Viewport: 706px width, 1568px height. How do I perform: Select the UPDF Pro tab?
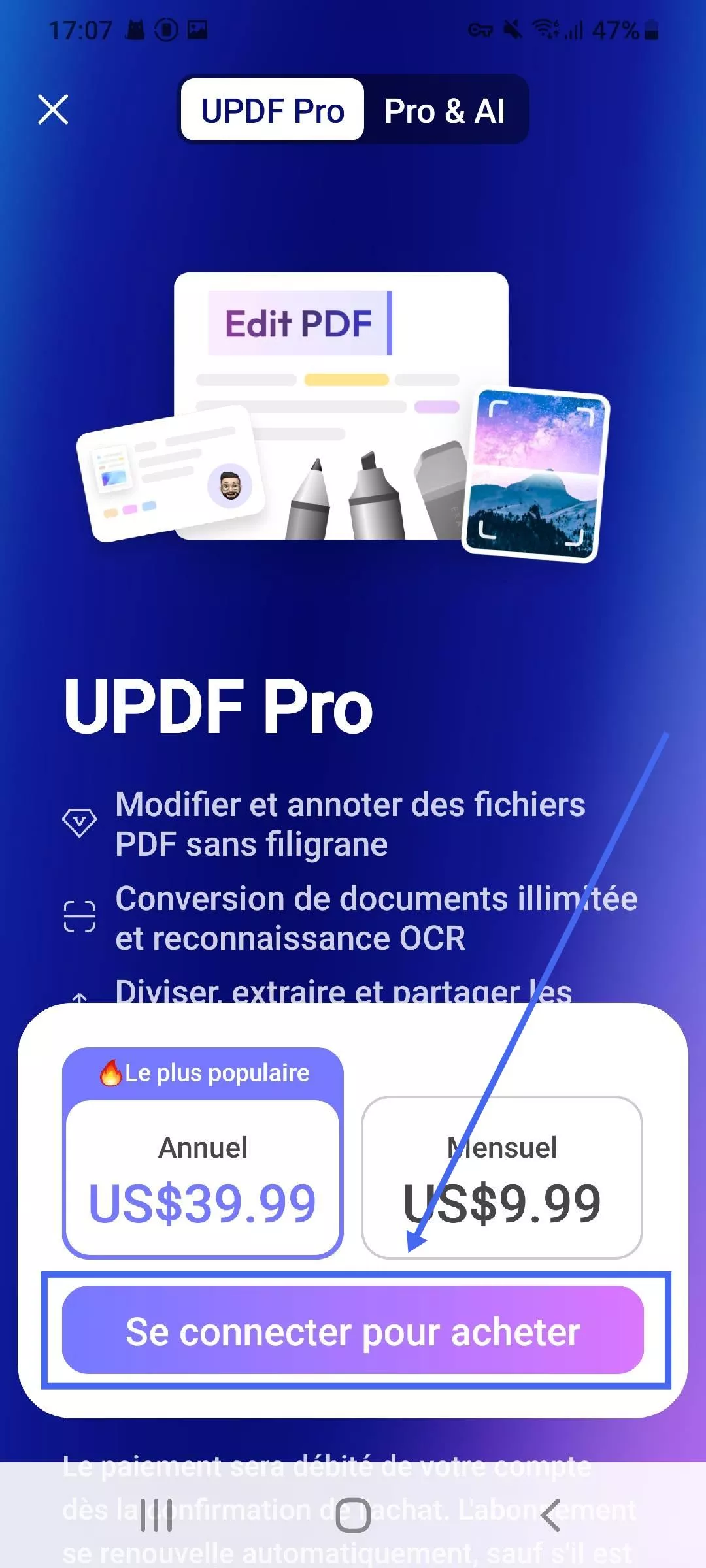[x=273, y=110]
